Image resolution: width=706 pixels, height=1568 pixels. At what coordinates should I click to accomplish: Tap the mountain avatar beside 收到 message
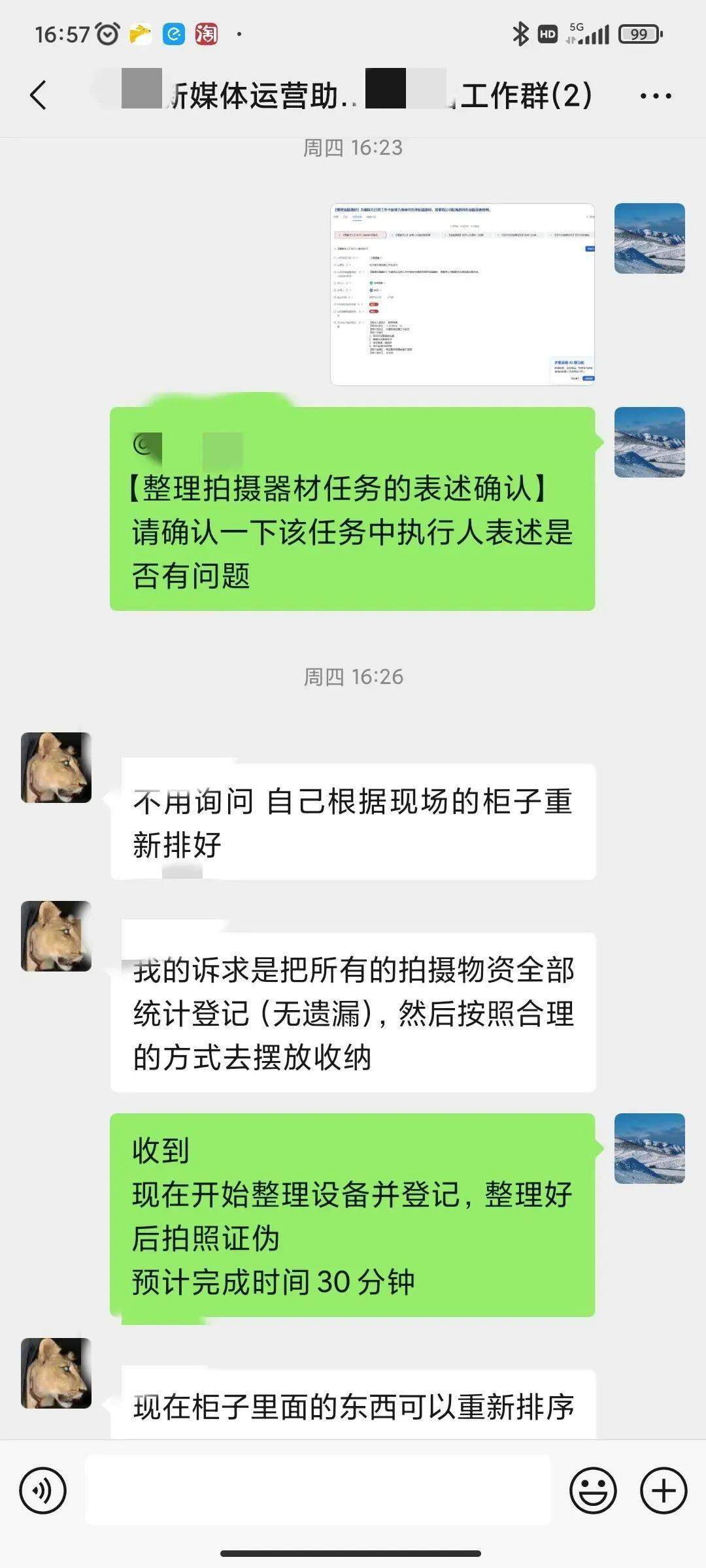tap(650, 1149)
